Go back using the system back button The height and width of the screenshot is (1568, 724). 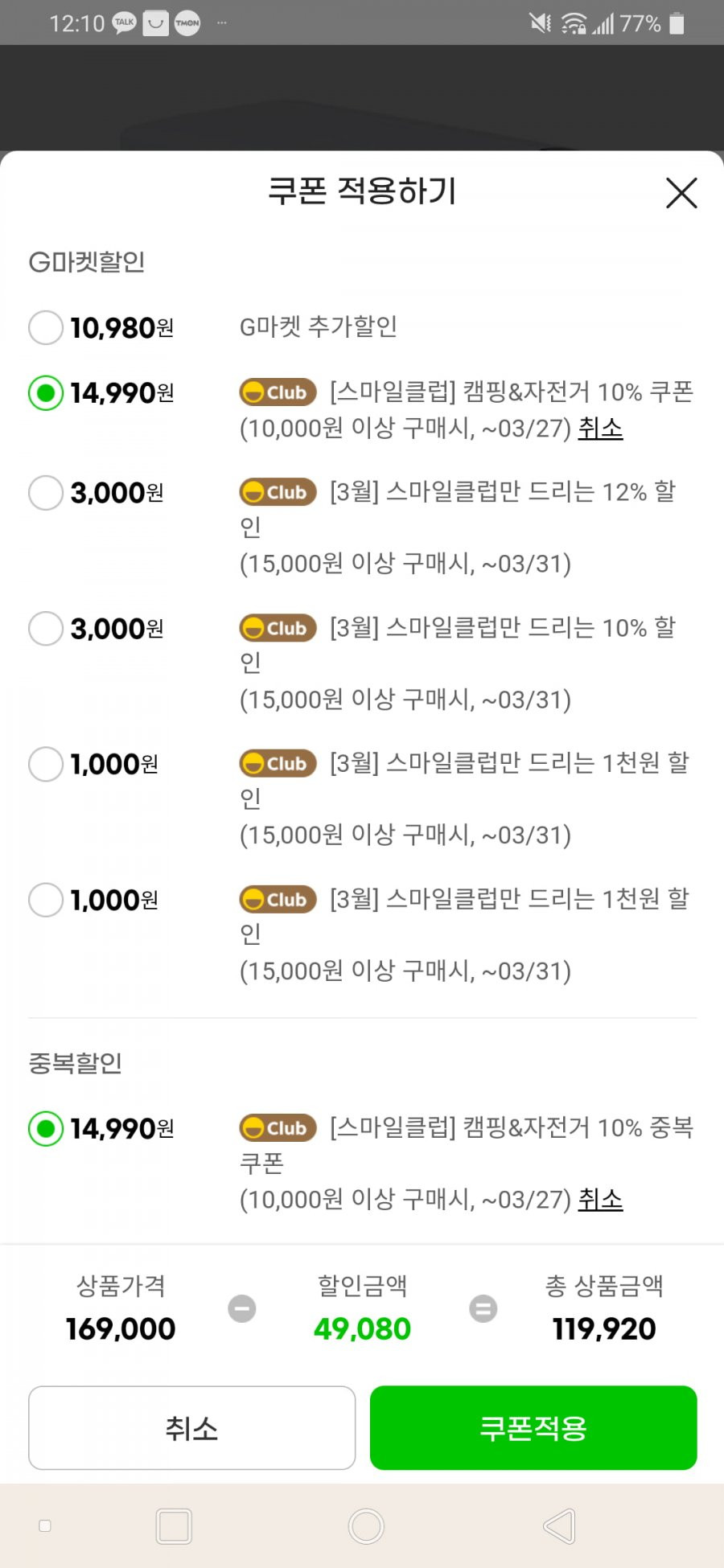pyautogui.click(x=560, y=1525)
